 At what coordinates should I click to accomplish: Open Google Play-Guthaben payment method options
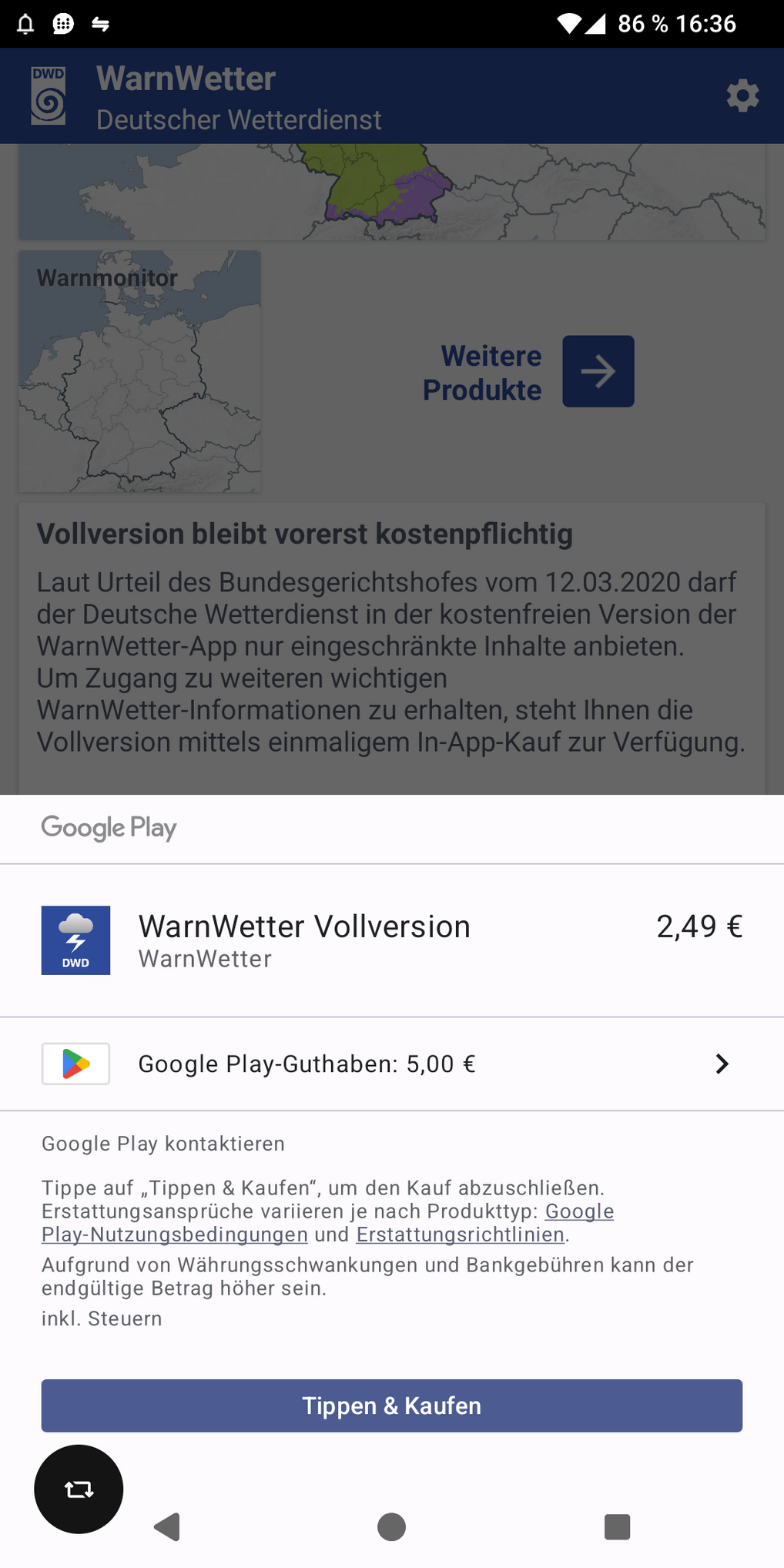[391, 1064]
